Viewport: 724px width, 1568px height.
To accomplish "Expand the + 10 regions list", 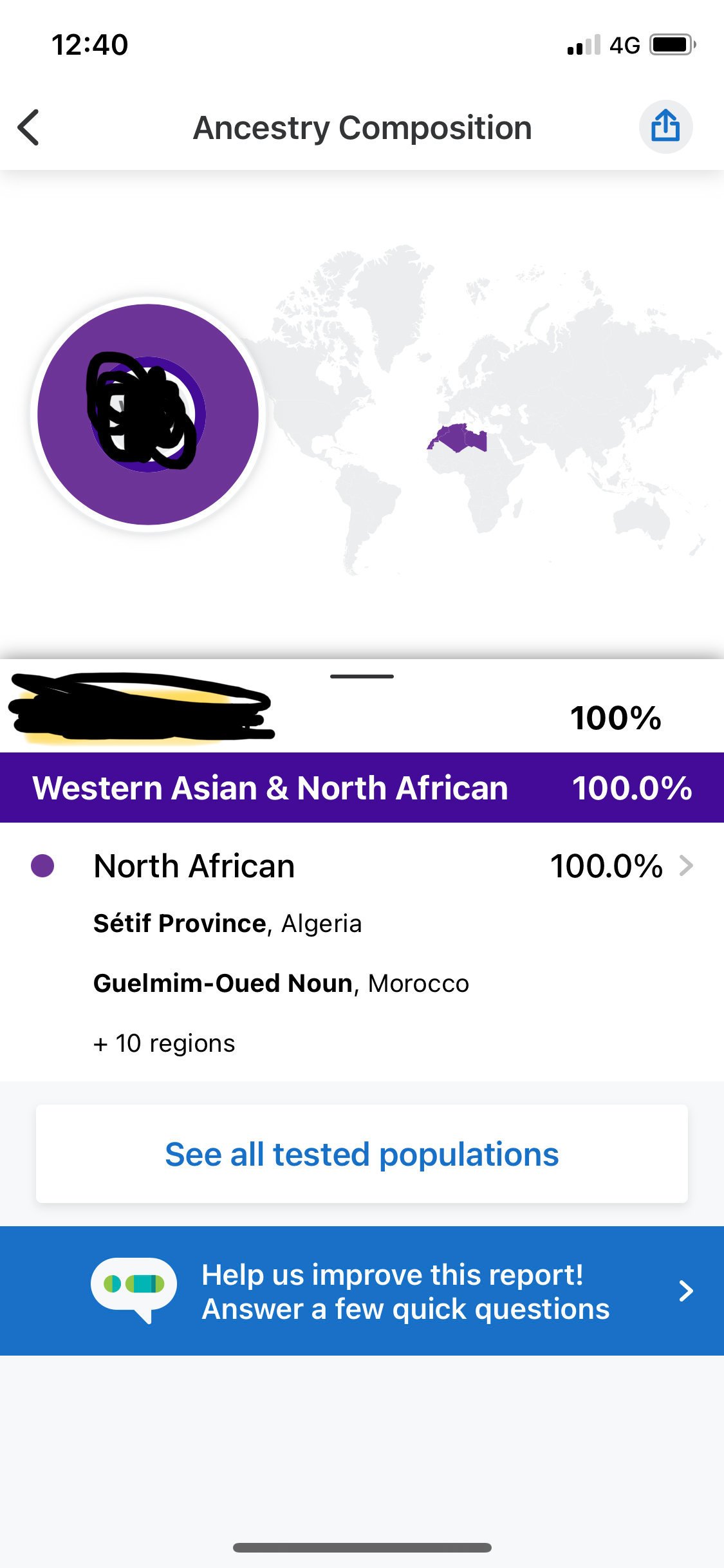I will click(x=165, y=1043).
